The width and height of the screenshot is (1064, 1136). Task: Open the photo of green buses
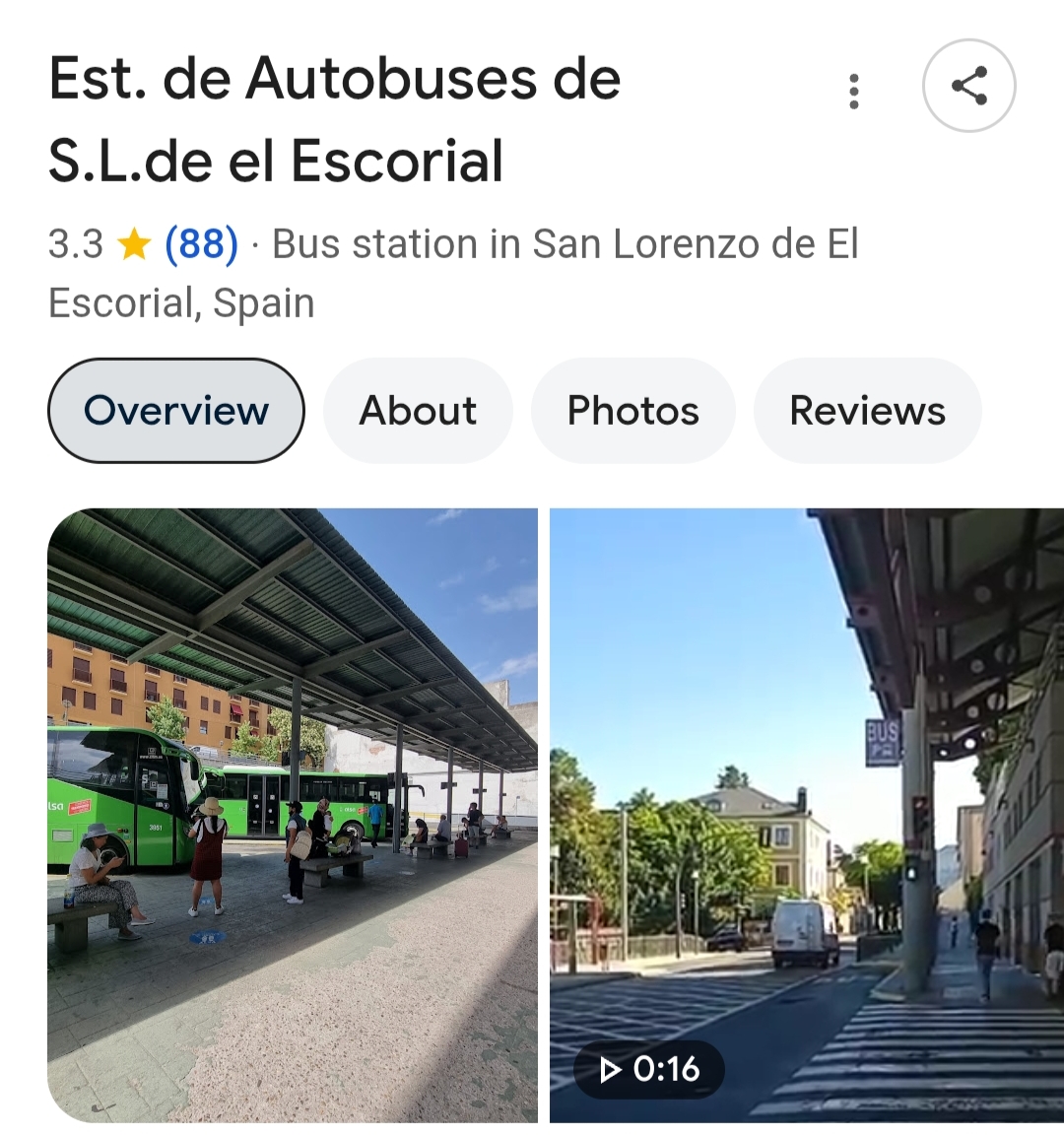pos(293,815)
